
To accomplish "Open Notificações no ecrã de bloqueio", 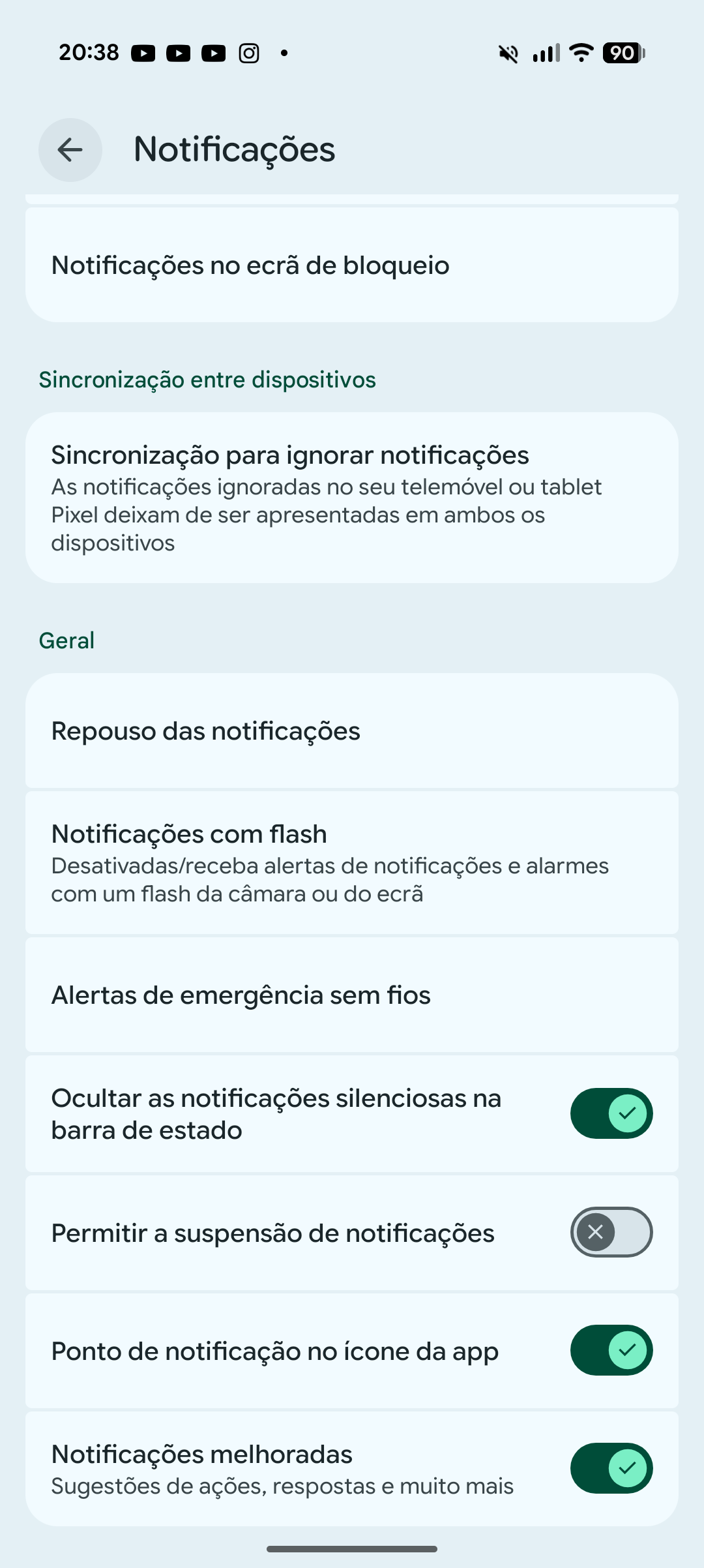I will coord(352,265).
